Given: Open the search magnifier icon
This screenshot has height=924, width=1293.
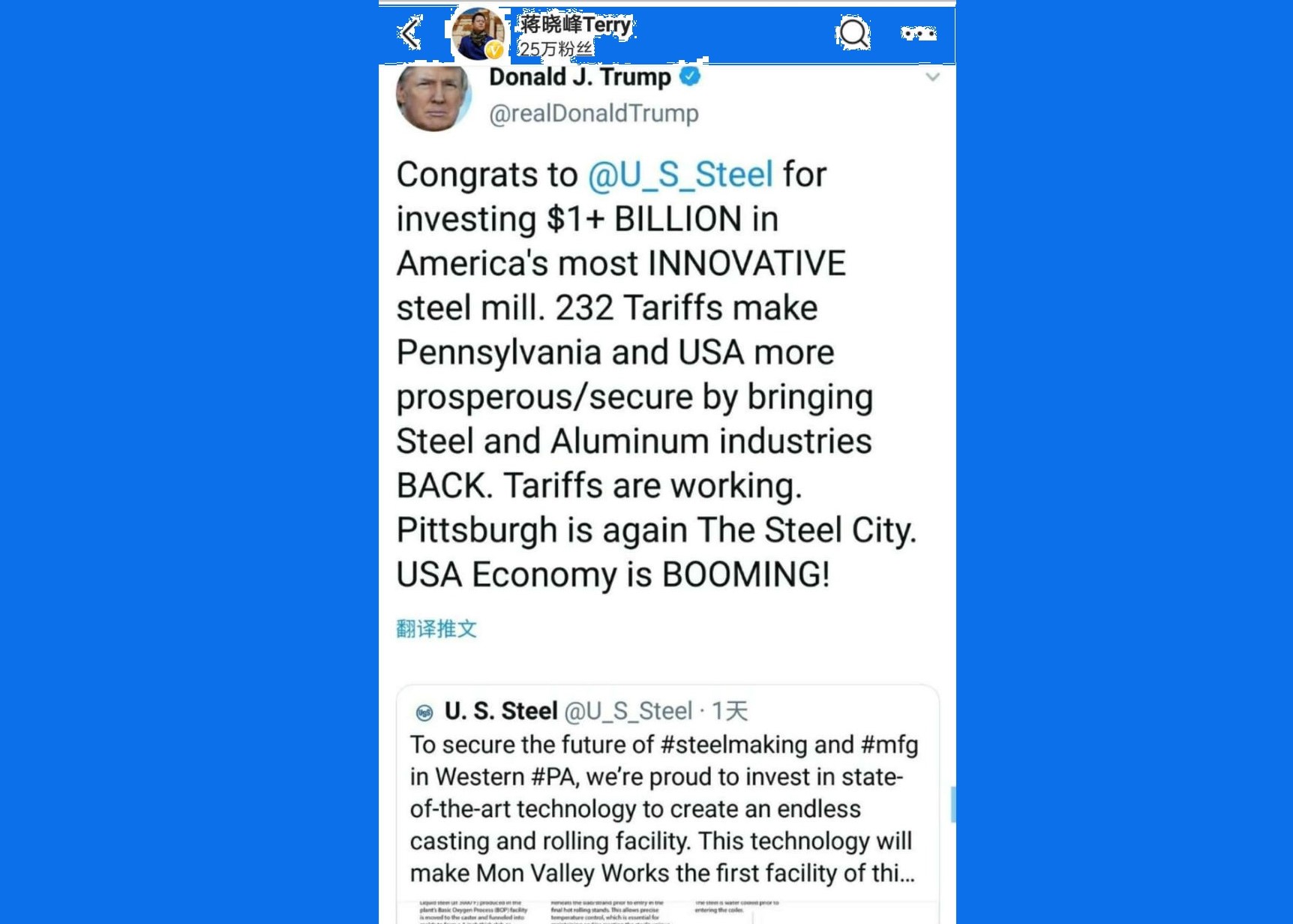Looking at the screenshot, I should [853, 34].
